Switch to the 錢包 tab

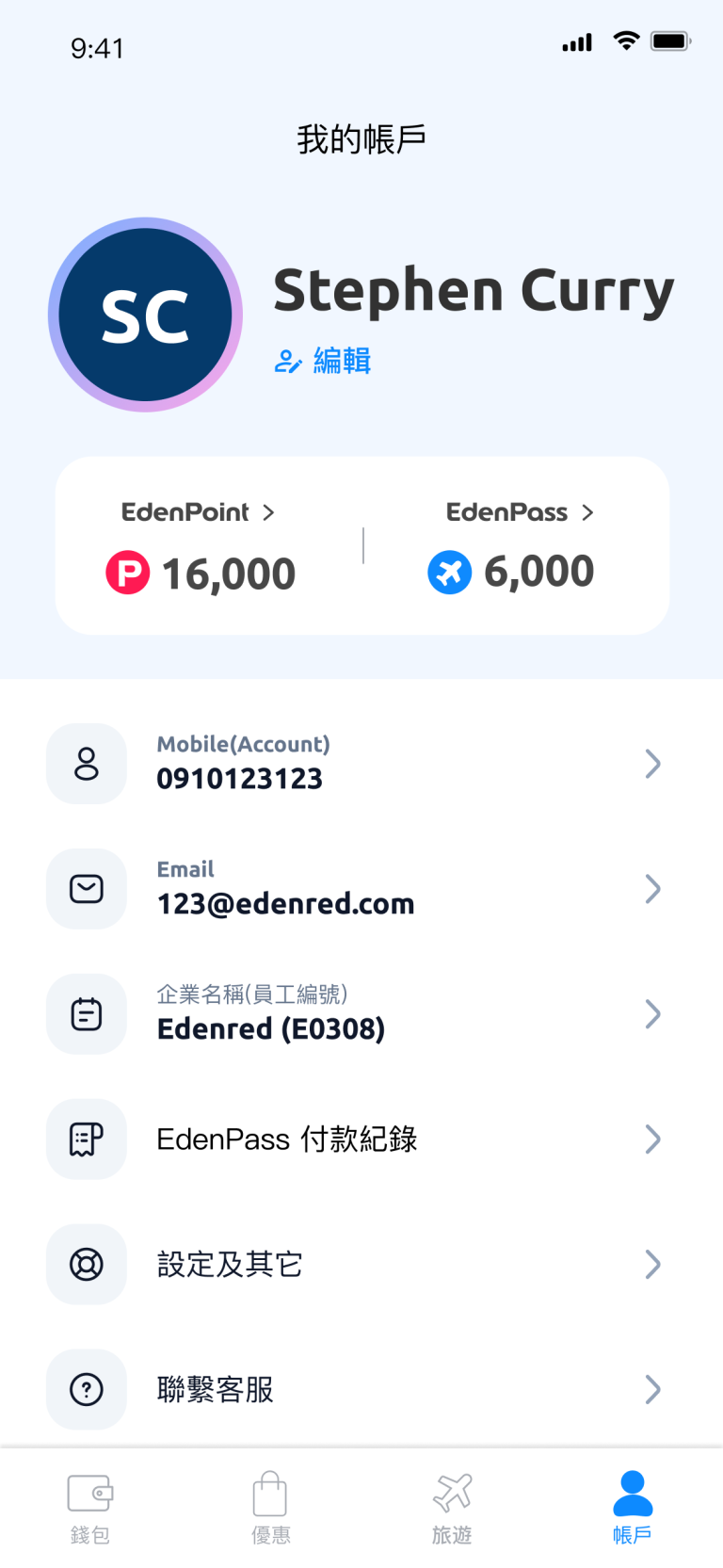point(90,1507)
